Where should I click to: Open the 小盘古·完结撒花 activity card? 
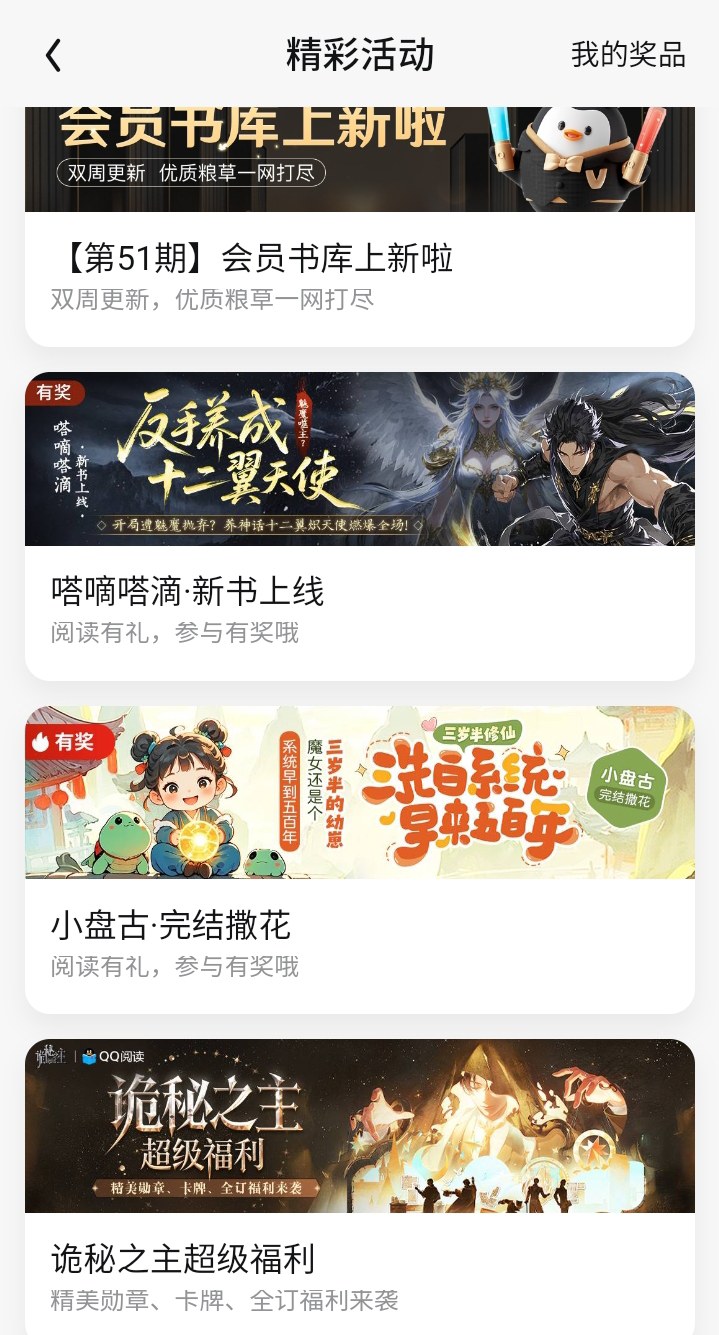pos(360,860)
